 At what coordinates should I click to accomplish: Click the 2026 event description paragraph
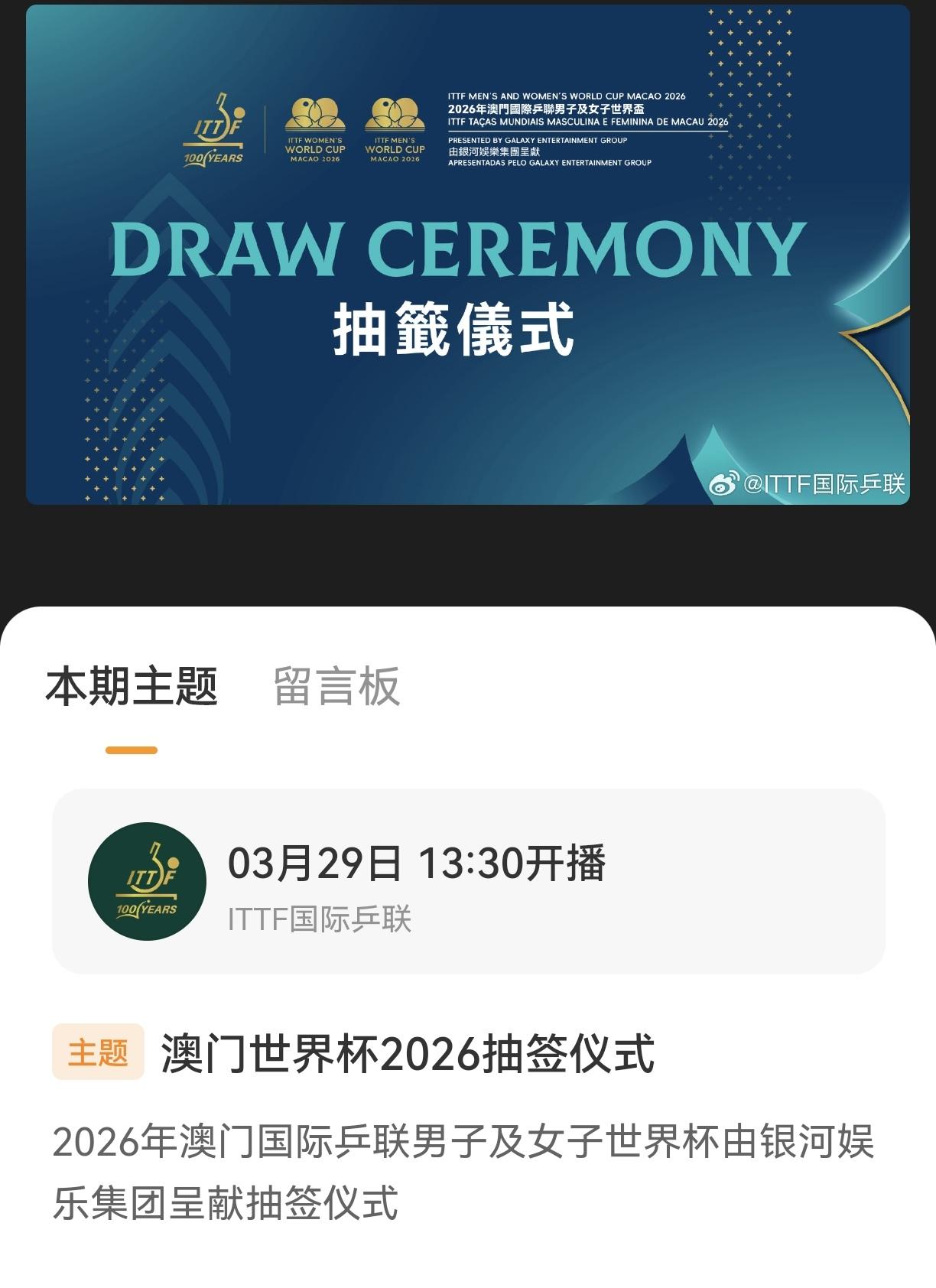pos(466,1163)
